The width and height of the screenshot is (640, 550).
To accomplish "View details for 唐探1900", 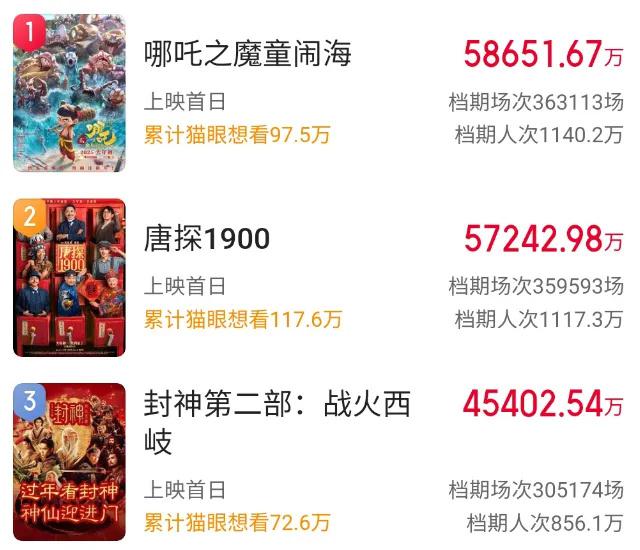I will click(207, 239).
